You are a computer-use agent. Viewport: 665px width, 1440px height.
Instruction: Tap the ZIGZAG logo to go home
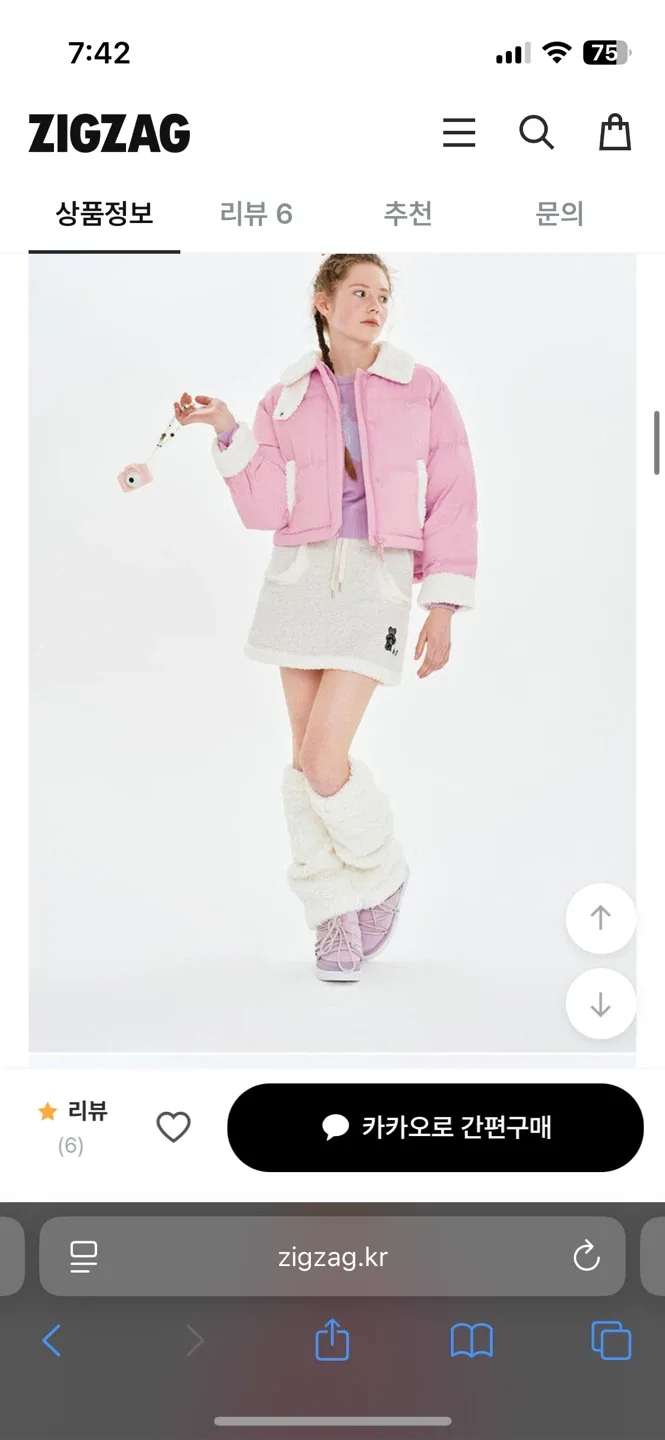(x=109, y=133)
